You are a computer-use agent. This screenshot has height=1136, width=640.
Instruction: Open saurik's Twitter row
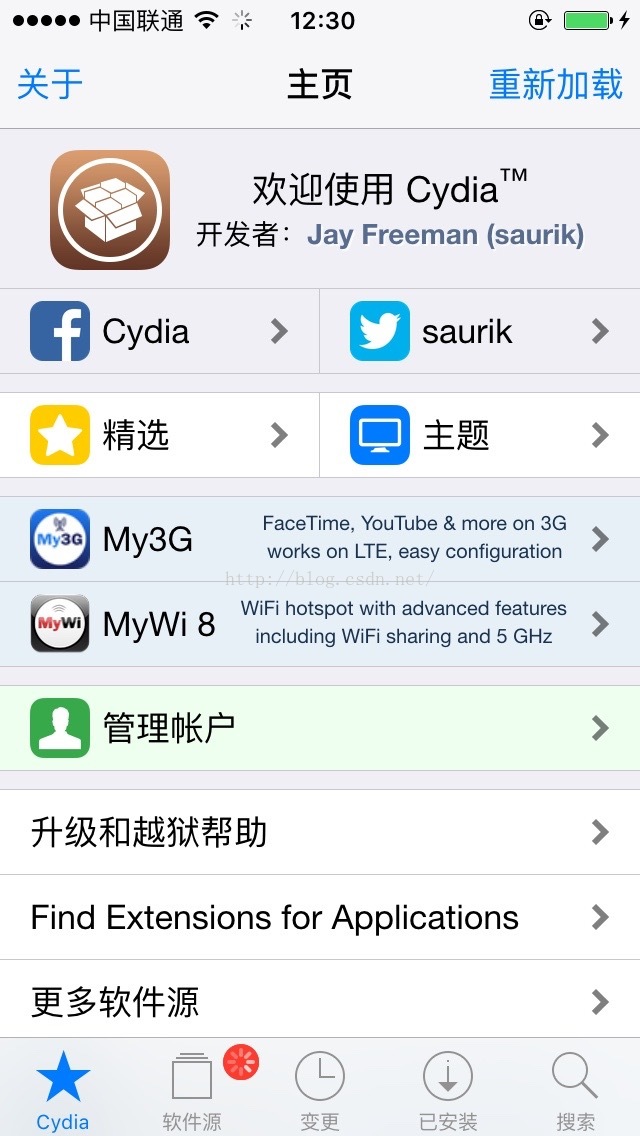[480, 331]
